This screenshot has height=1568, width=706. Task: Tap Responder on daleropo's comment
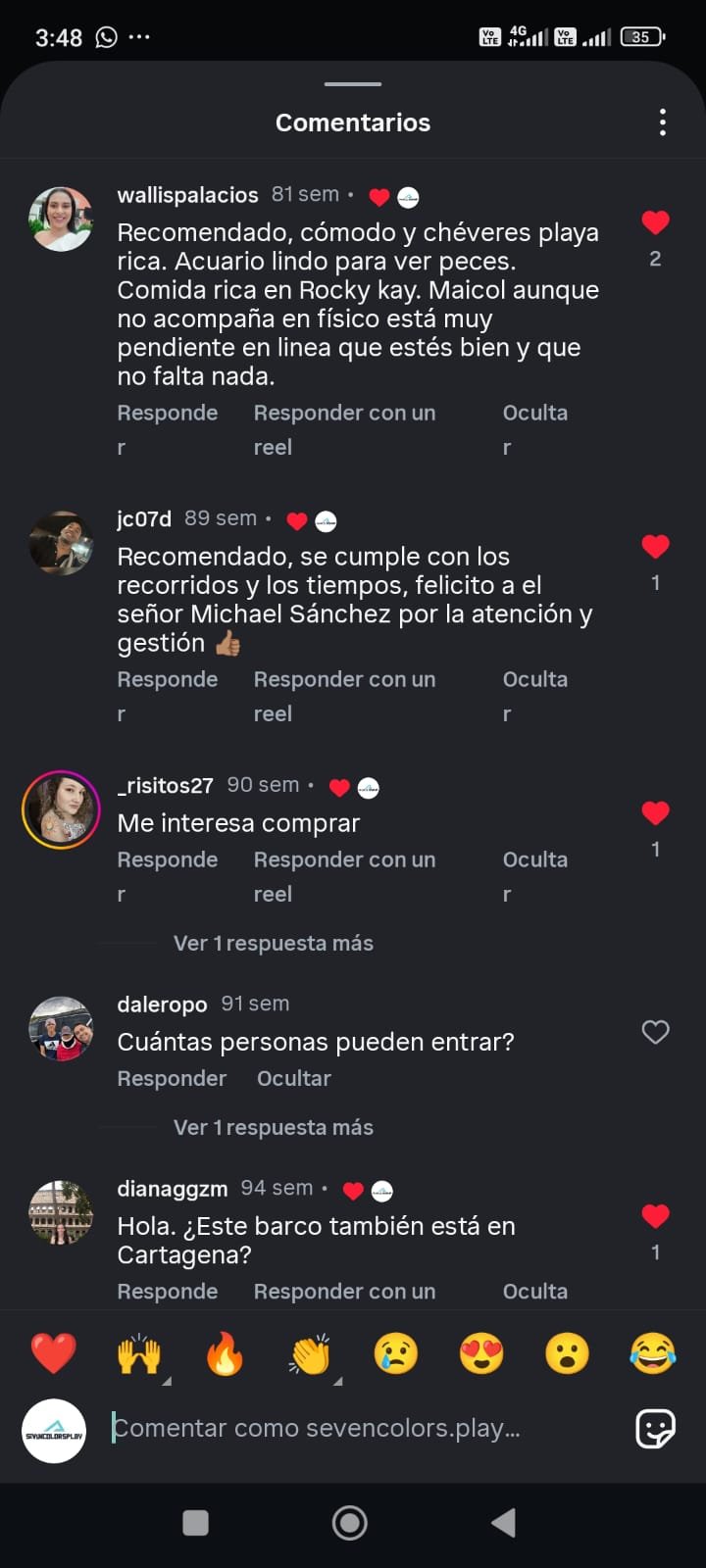[x=172, y=1079]
